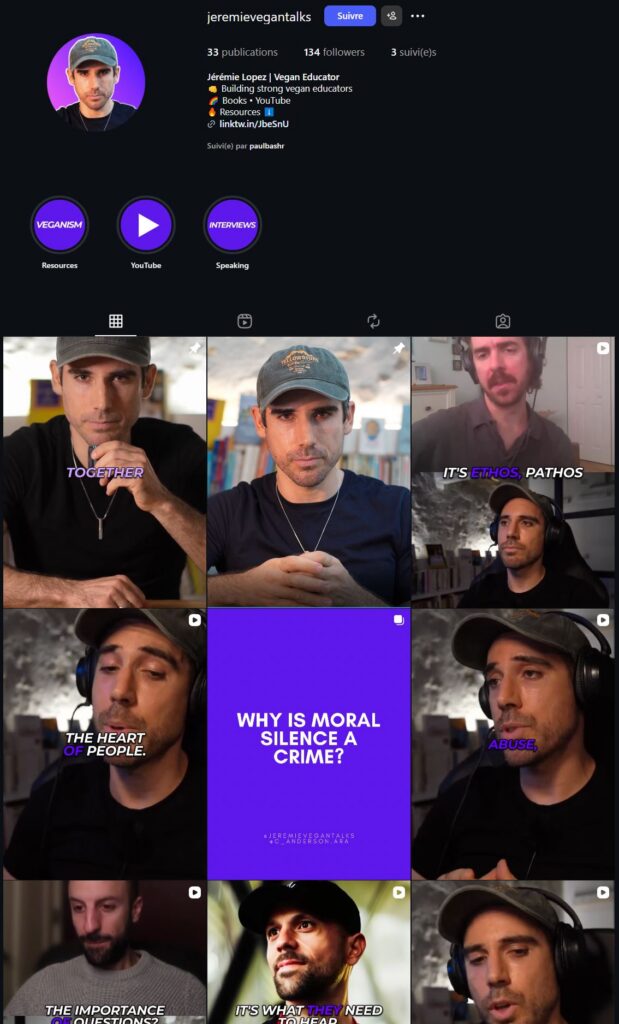Open the Speaking story highlight
The width and height of the screenshot is (619, 1024).
(232, 226)
